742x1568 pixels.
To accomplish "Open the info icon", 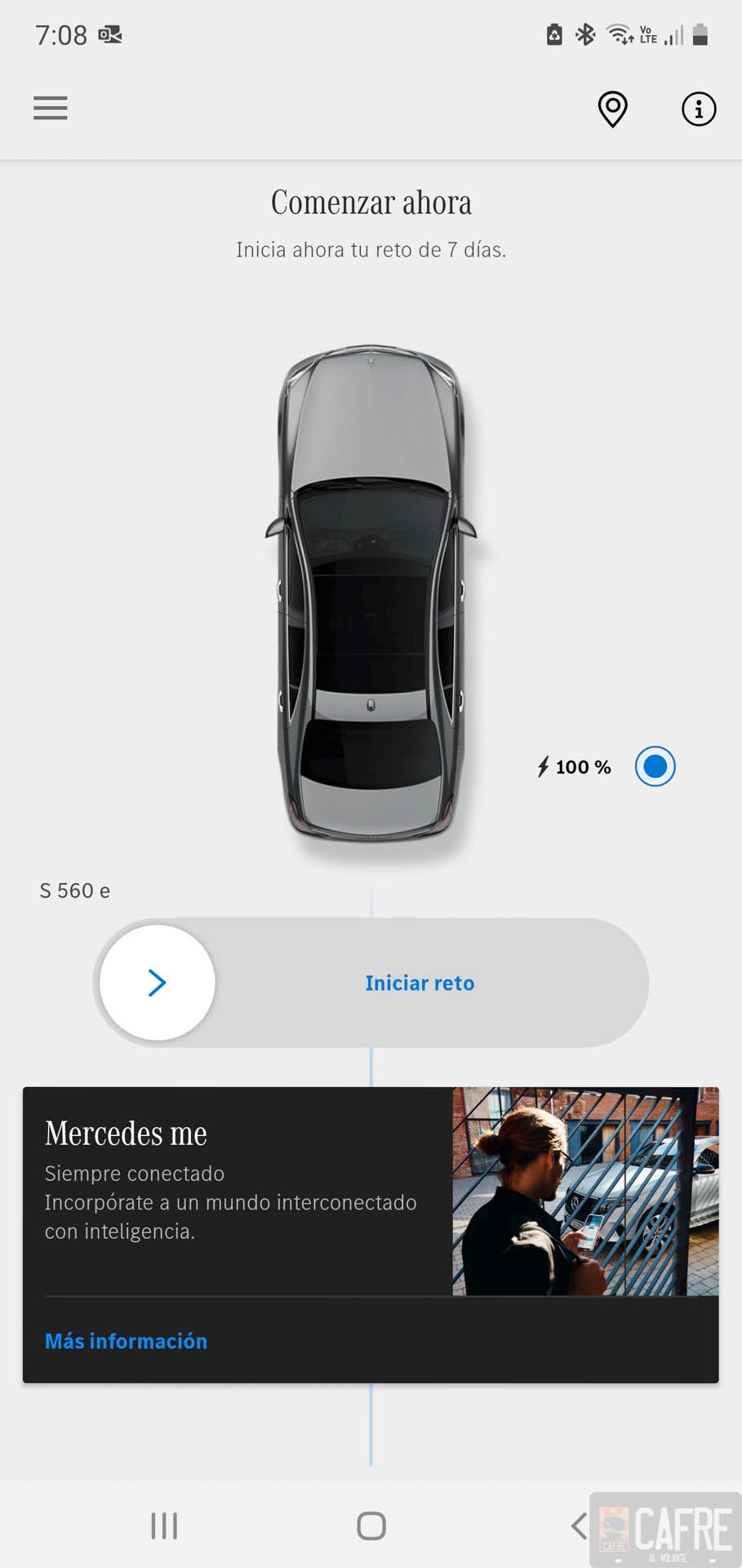I will point(699,109).
